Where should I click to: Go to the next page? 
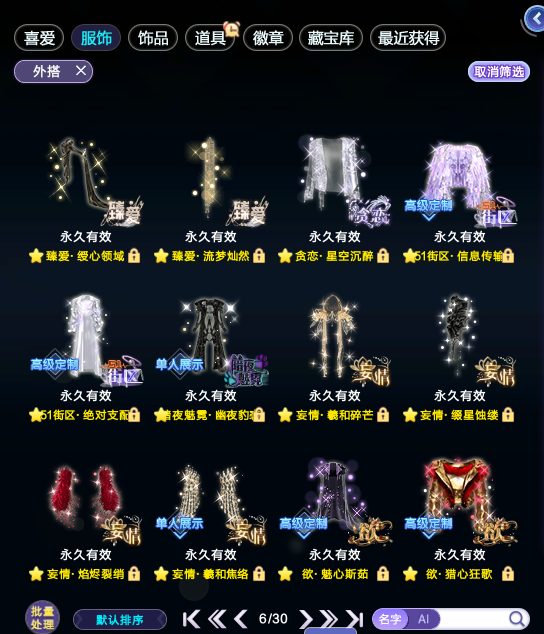click(x=306, y=619)
